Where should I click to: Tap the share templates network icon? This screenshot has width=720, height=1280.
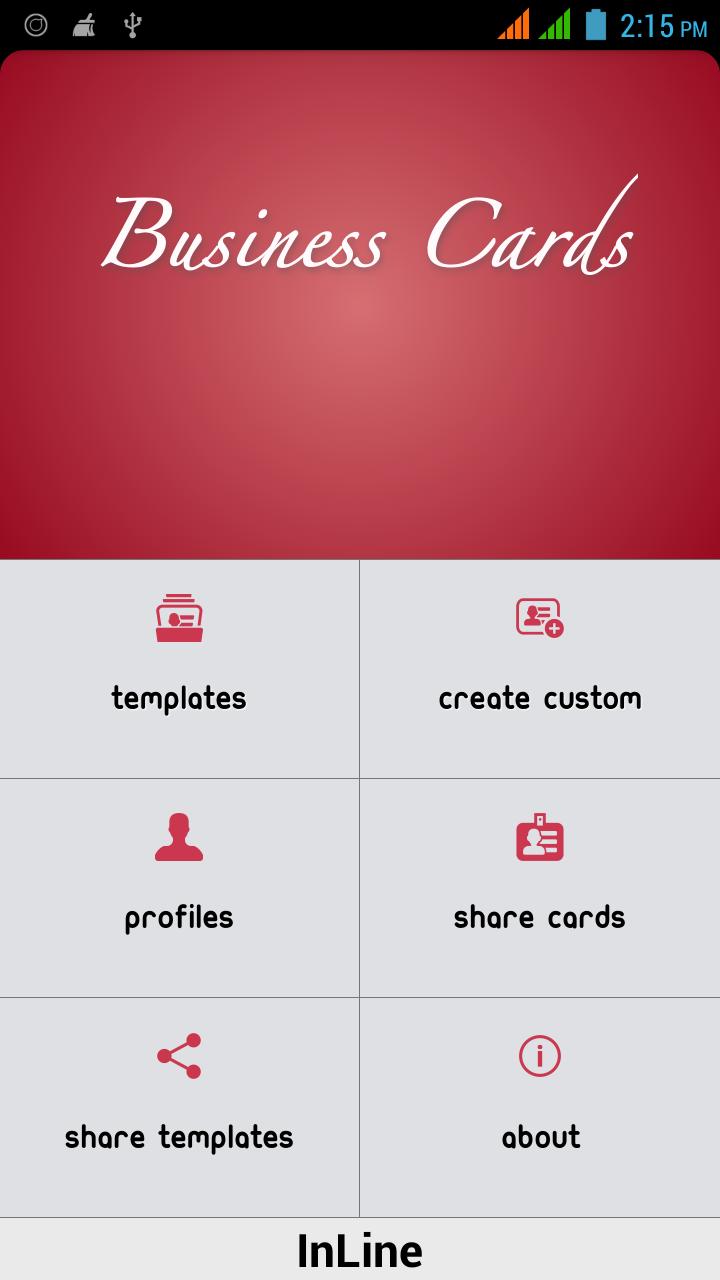pos(179,1055)
